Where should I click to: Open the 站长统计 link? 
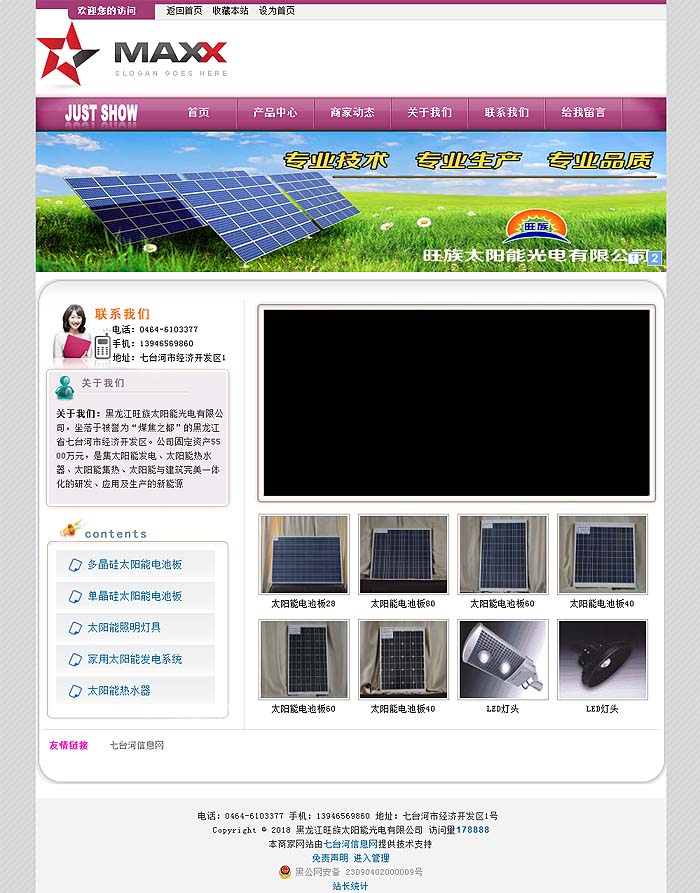350,886
